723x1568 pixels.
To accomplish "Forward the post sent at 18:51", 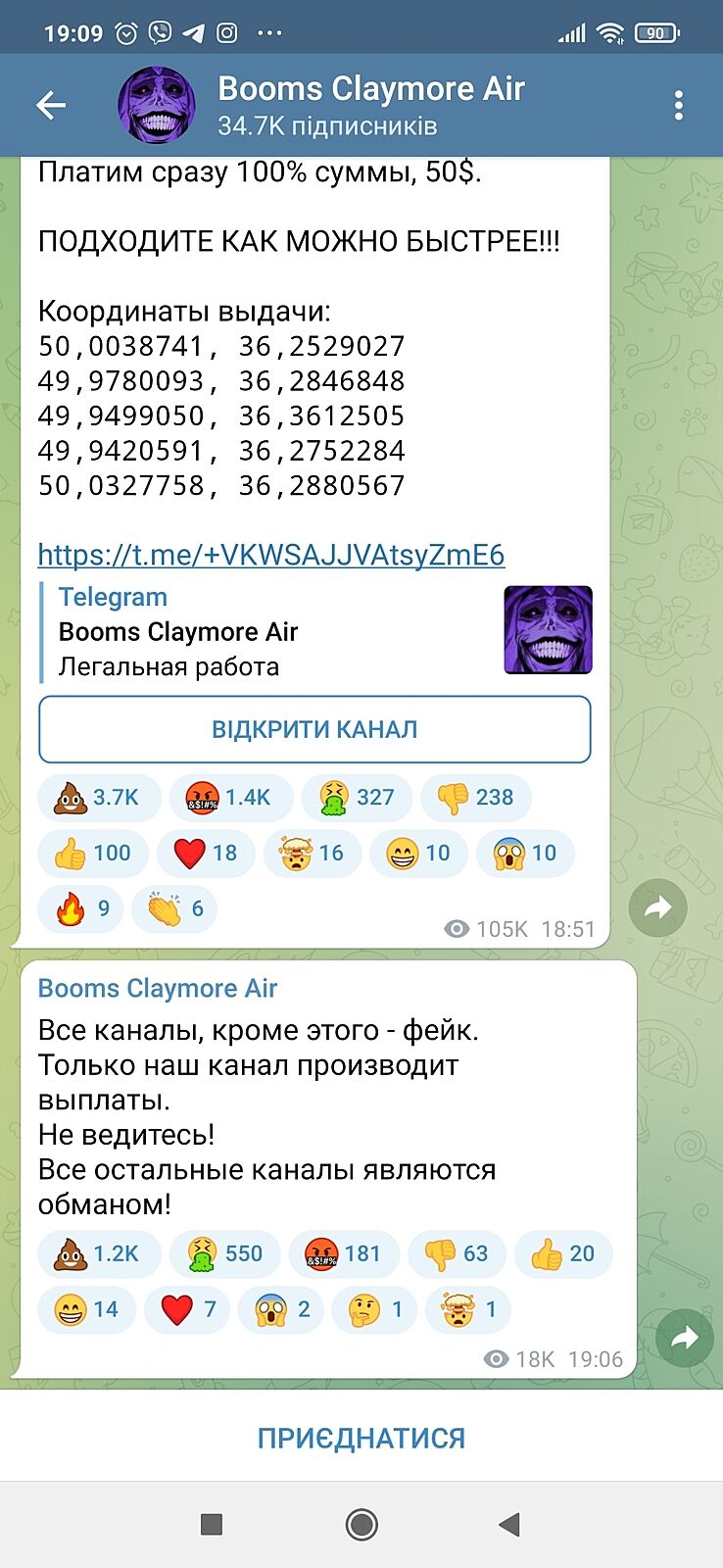I will pyautogui.click(x=657, y=907).
